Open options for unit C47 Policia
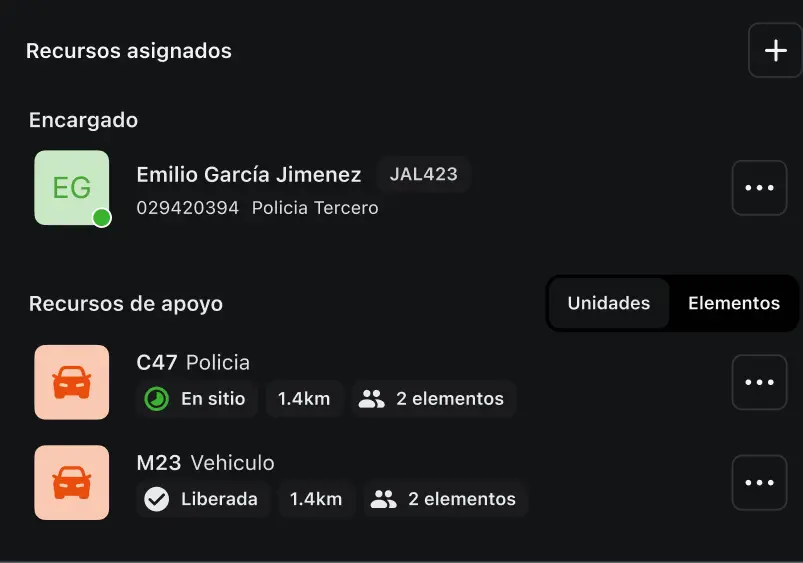The height and width of the screenshot is (563, 803). [x=759, y=382]
